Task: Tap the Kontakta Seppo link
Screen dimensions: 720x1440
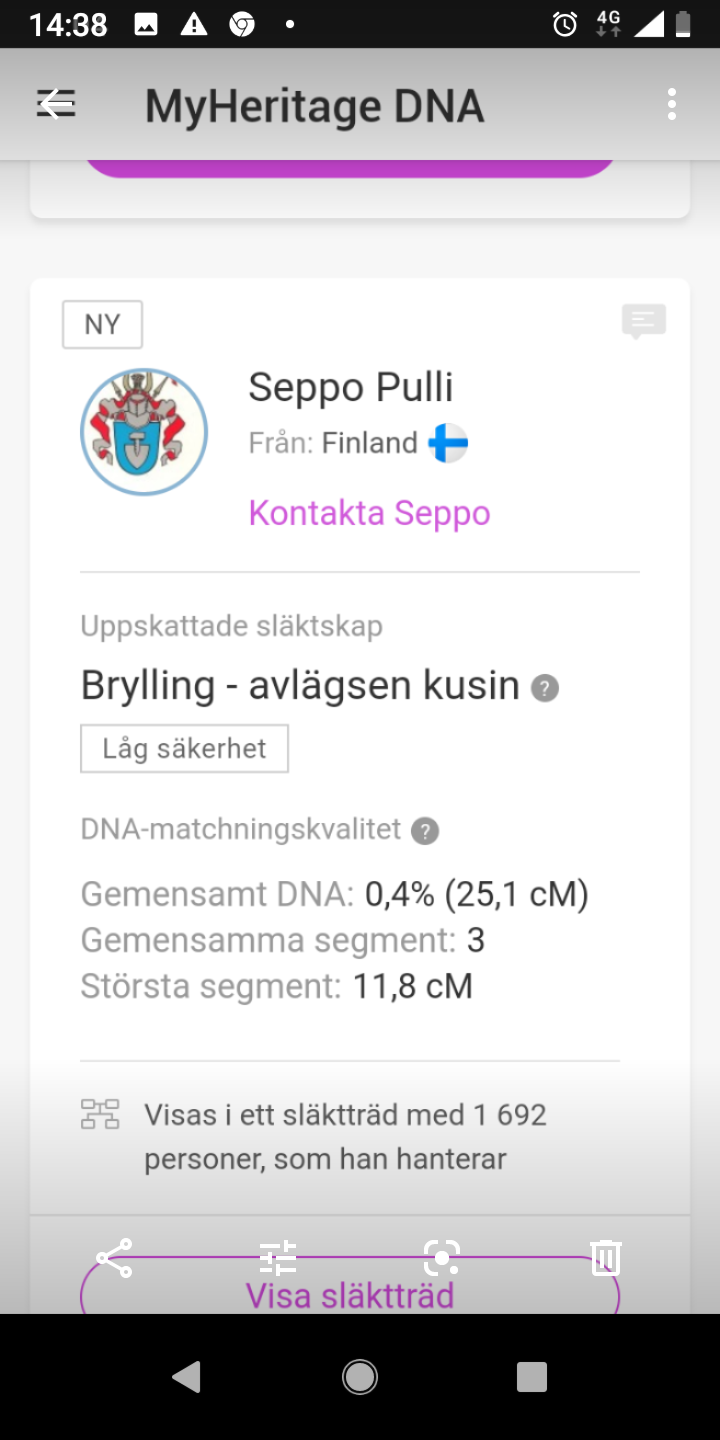Action: pos(369,513)
